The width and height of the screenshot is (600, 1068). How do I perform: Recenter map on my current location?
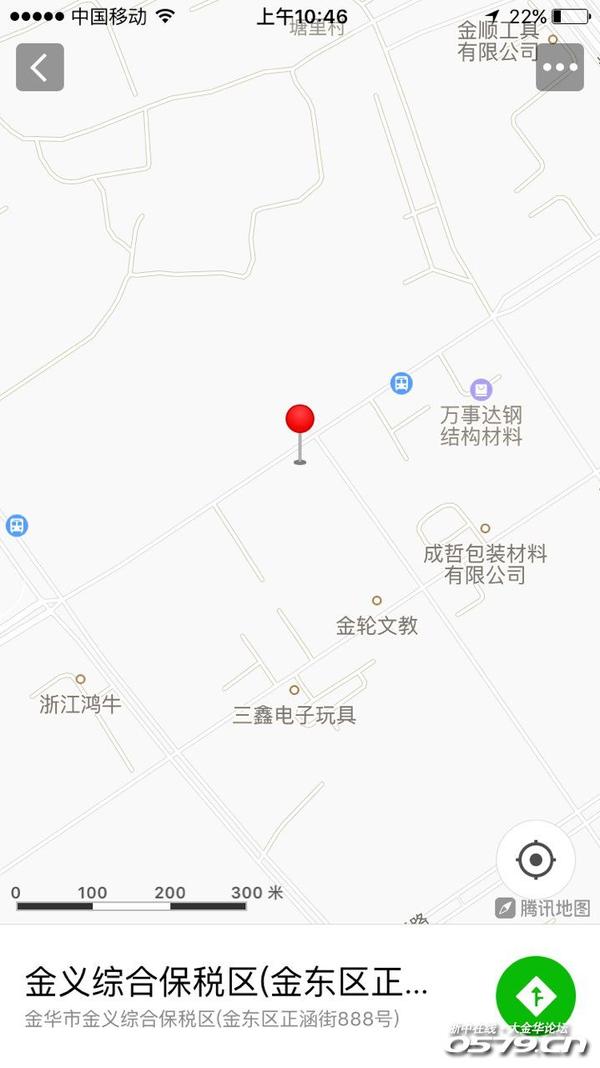point(535,859)
